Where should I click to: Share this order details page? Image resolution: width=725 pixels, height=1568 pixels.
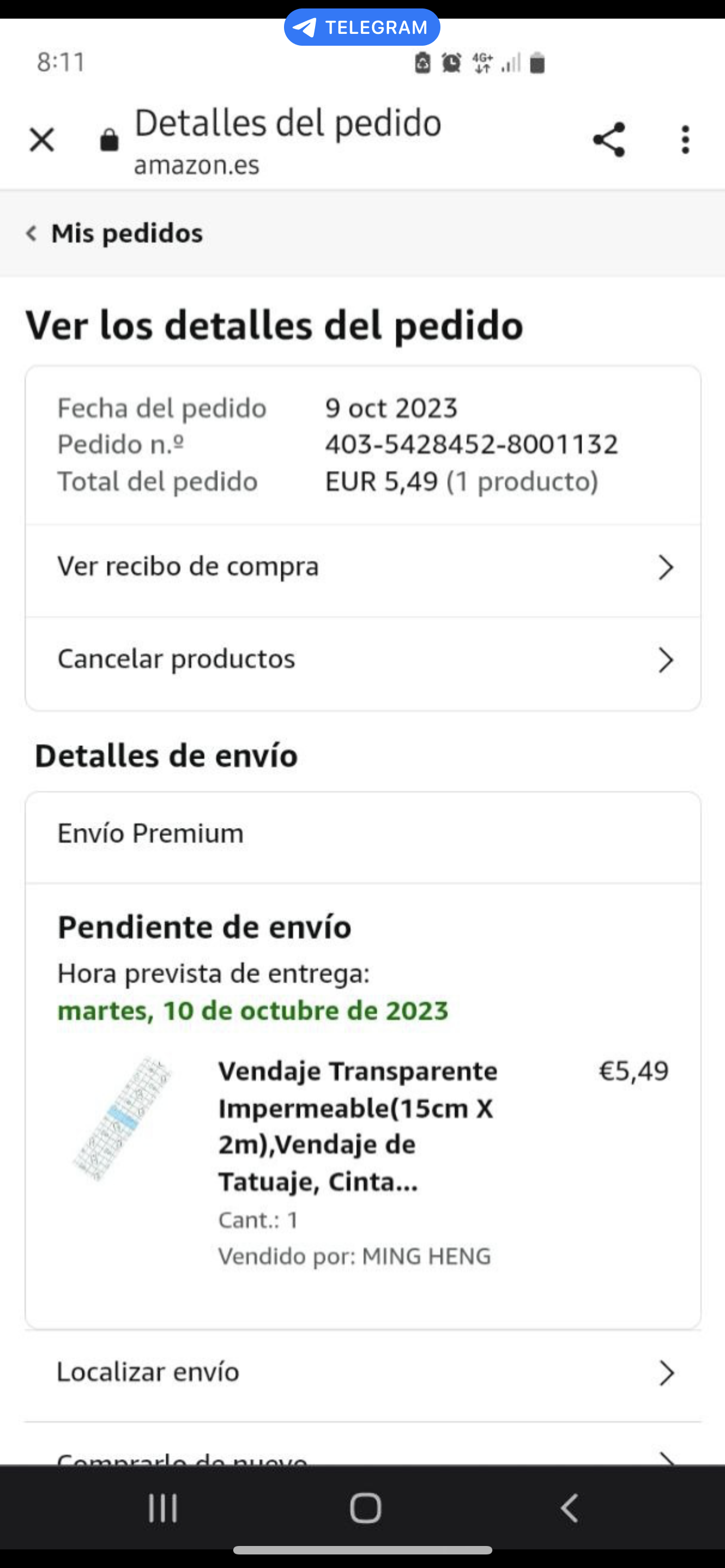tap(609, 140)
